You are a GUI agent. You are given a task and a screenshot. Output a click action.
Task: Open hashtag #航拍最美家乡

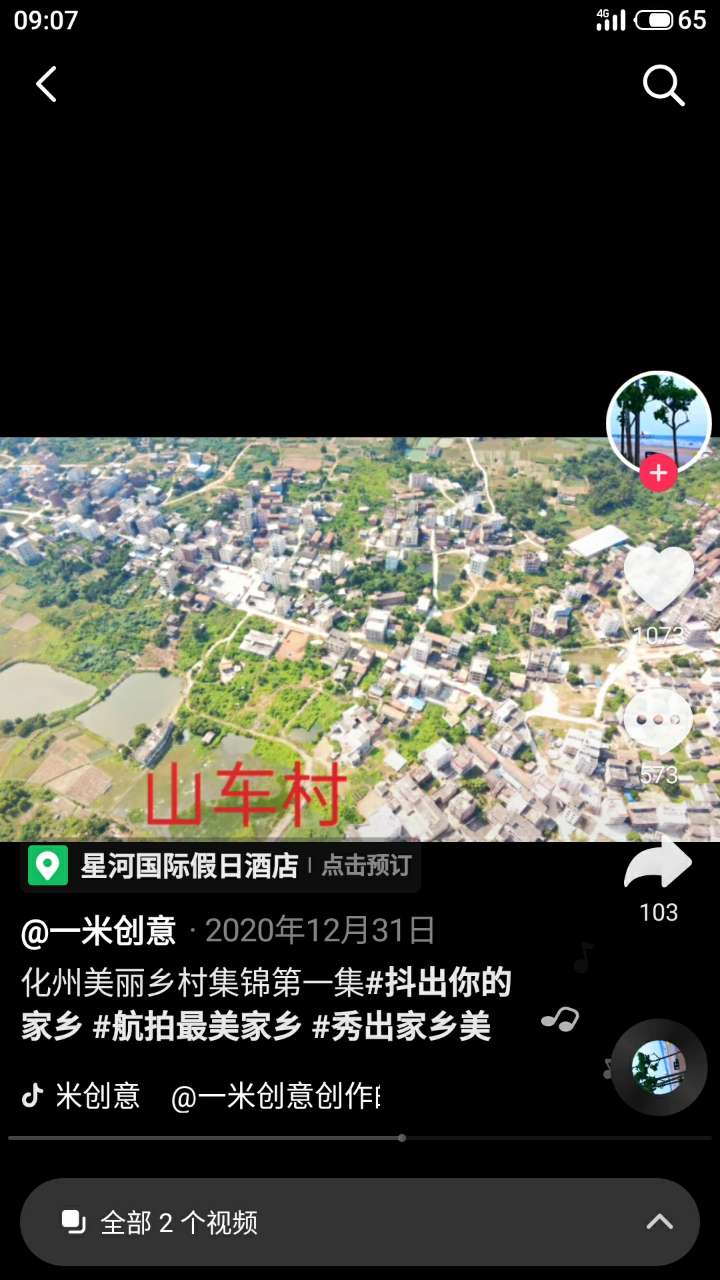[196, 1027]
